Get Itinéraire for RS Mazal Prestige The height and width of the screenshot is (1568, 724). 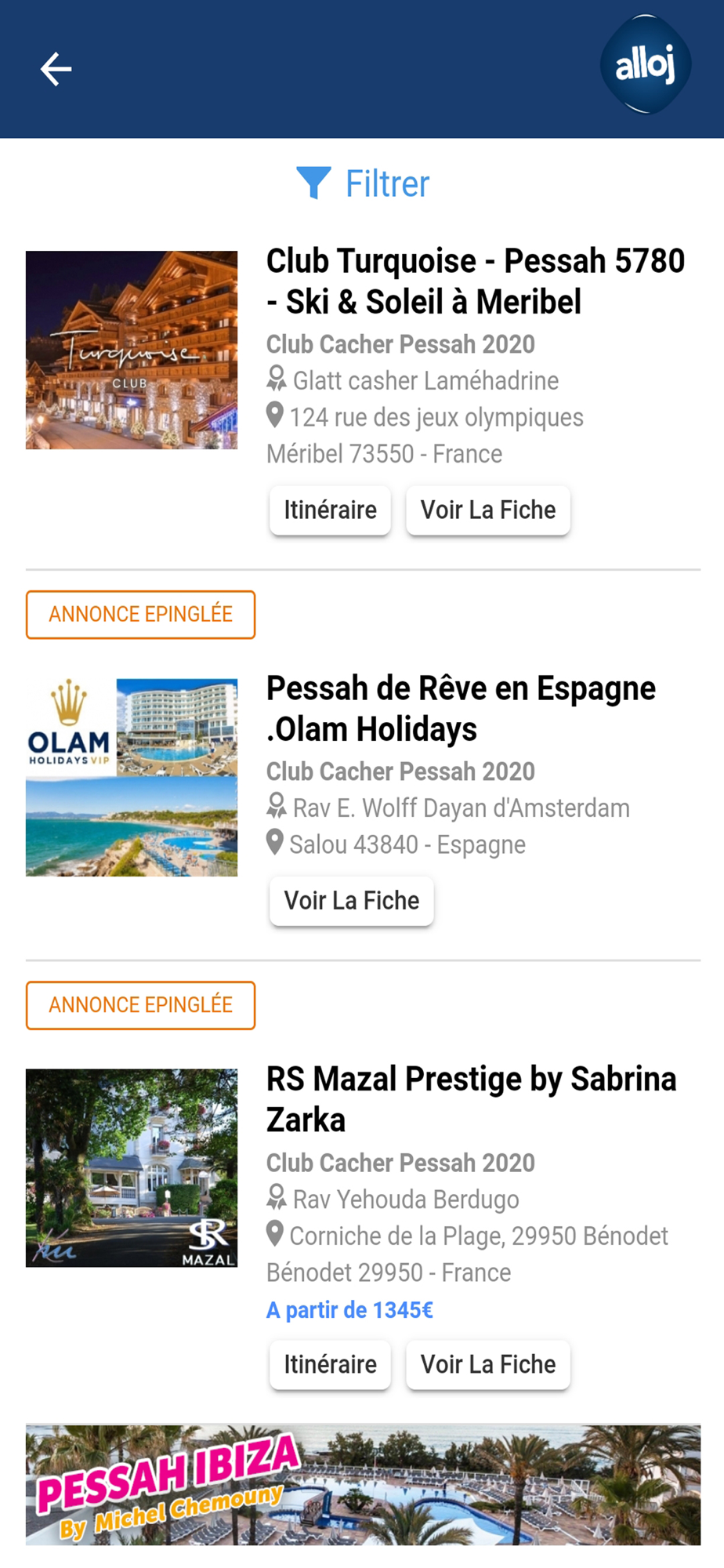(330, 1365)
